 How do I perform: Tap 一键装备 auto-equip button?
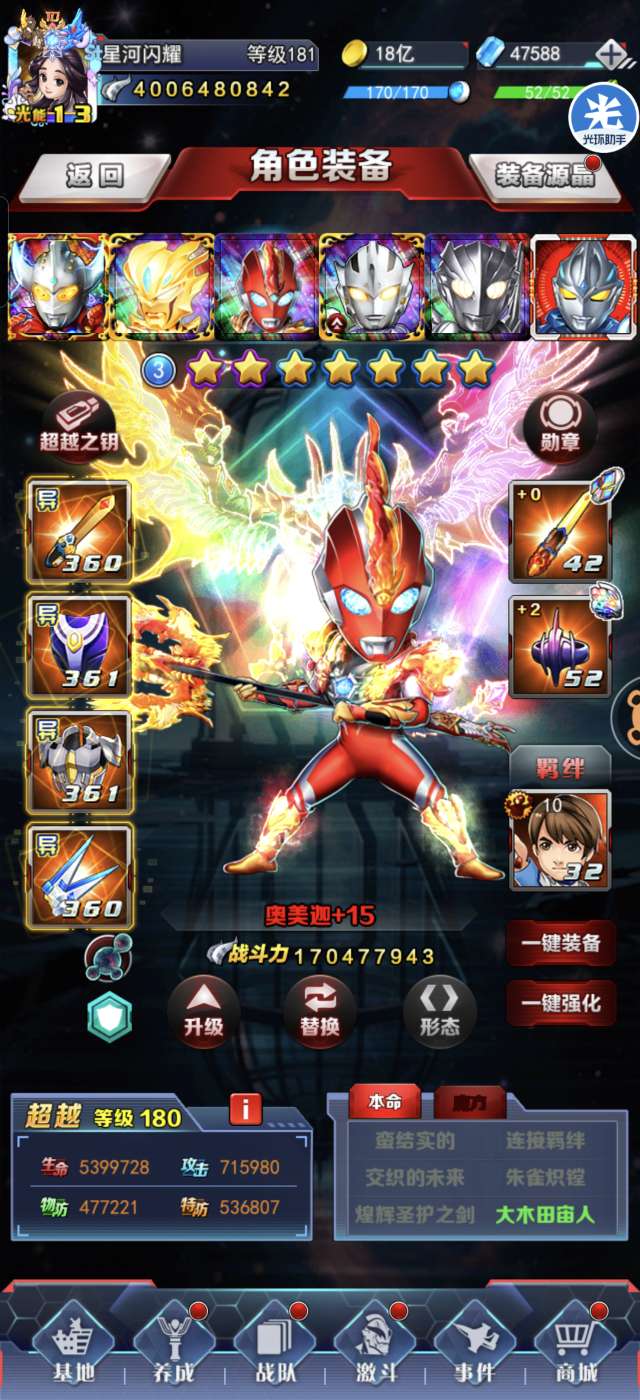[561, 943]
